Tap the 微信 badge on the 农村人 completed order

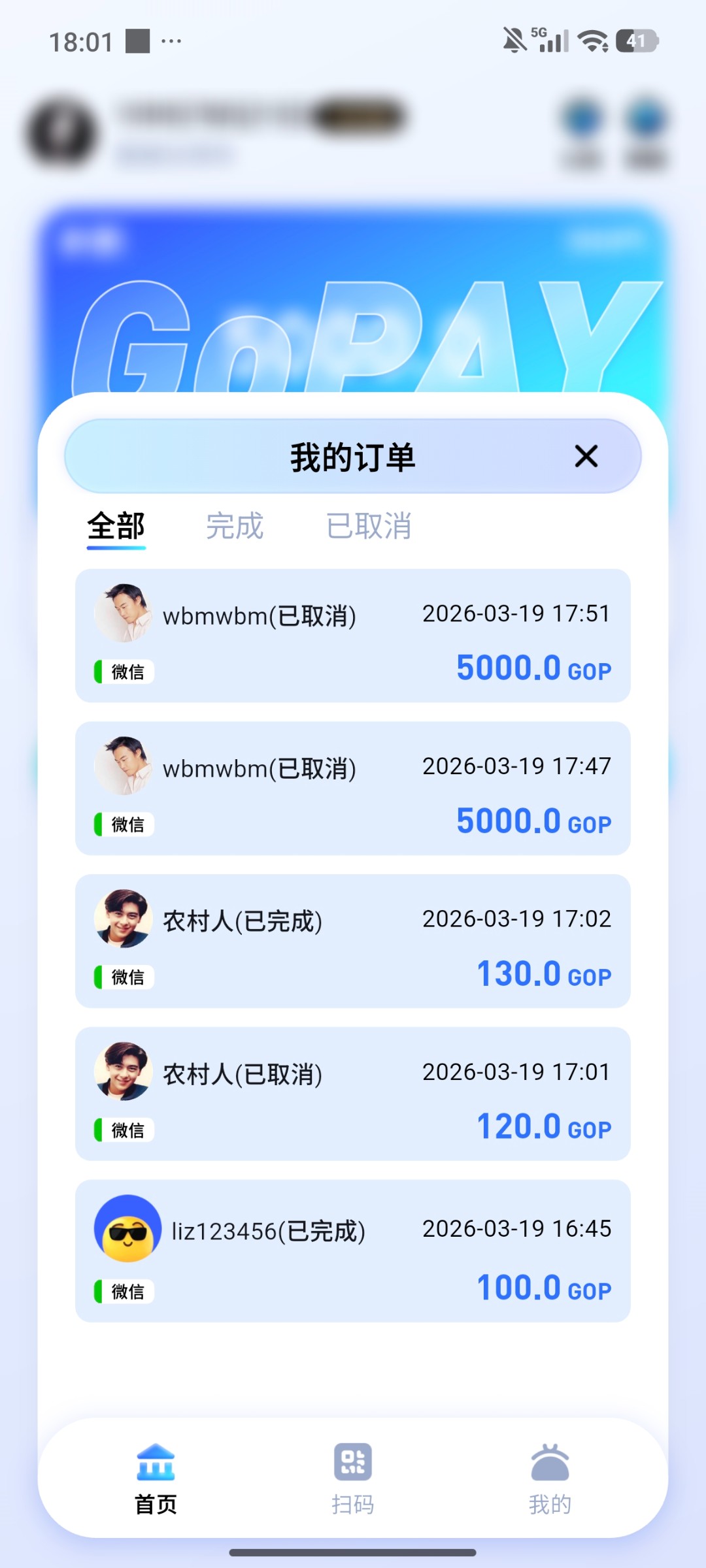pos(124,977)
